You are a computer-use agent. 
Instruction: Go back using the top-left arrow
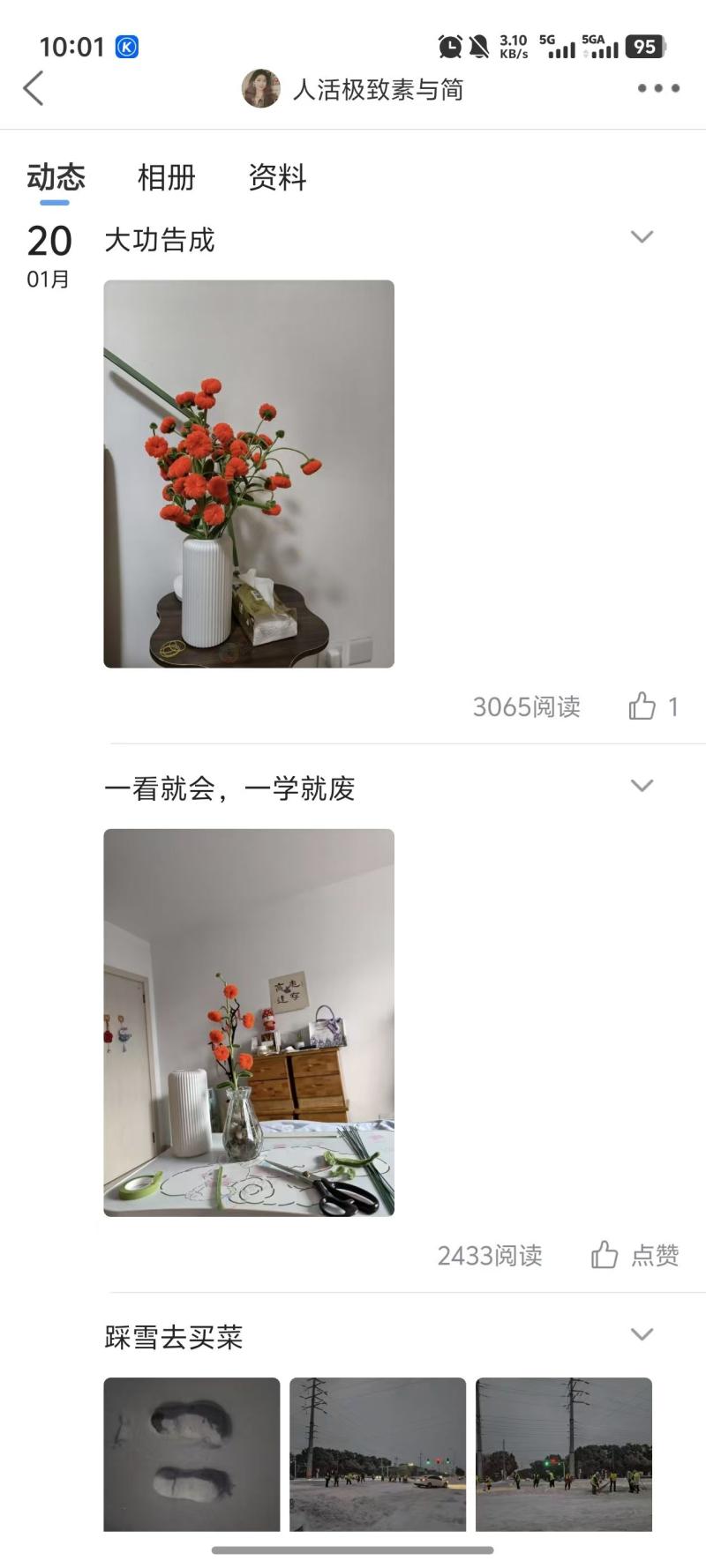[34, 88]
